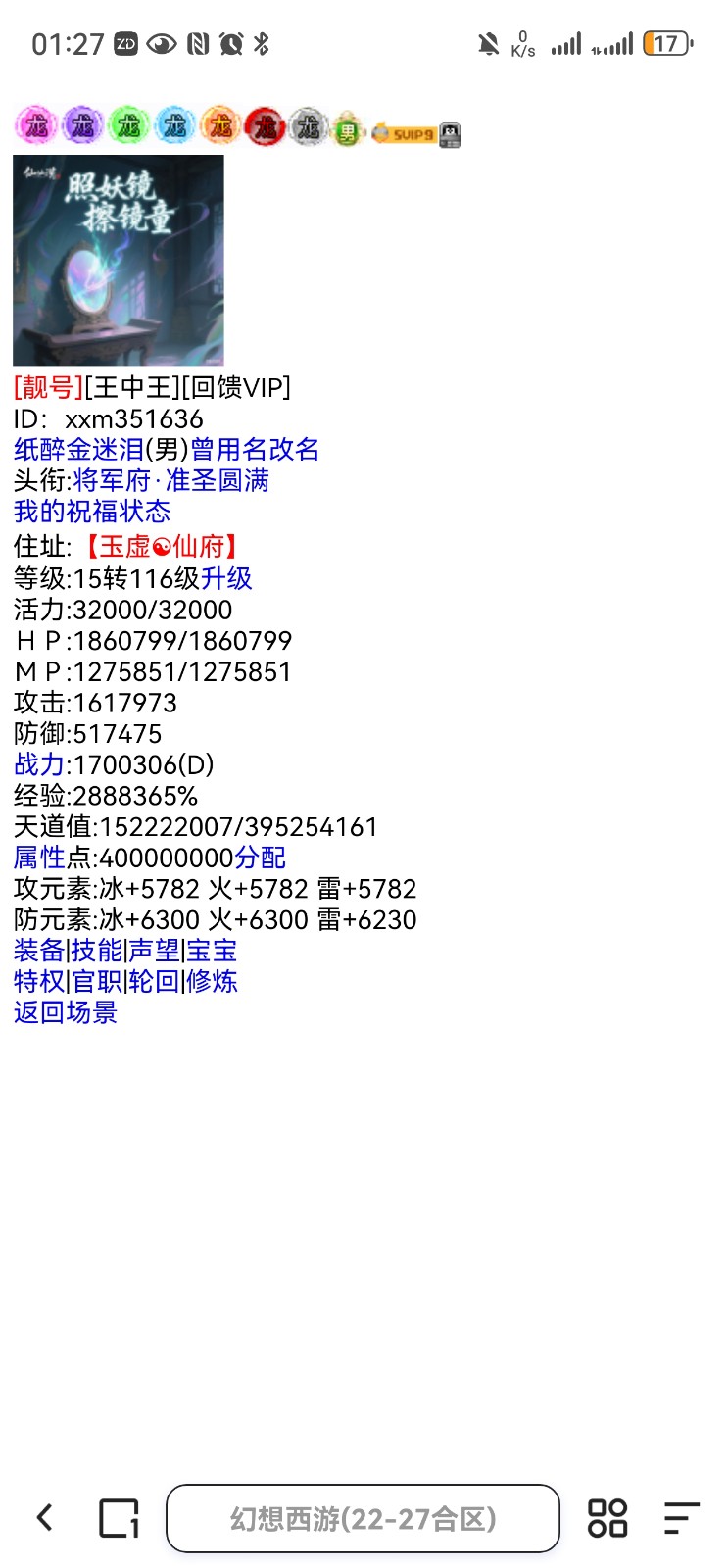
Task: Open the 装备 page
Action: pos(39,951)
